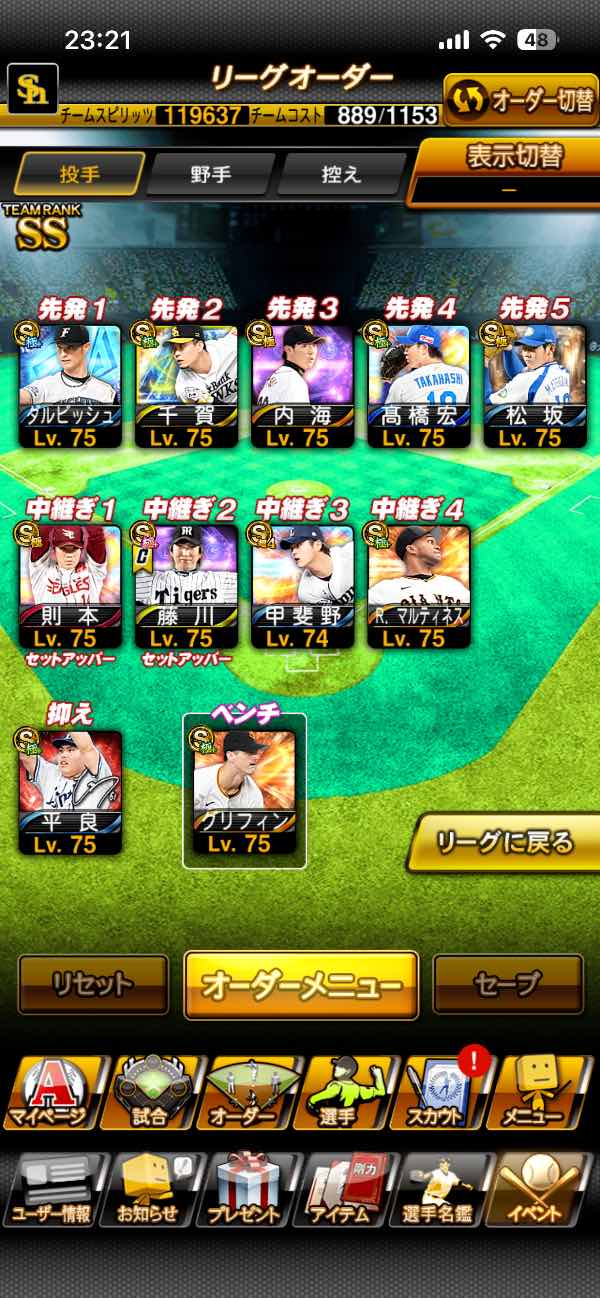Open ダルビッシュ player card
Viewport: 600px width, 1298px height.
point(71,385)
